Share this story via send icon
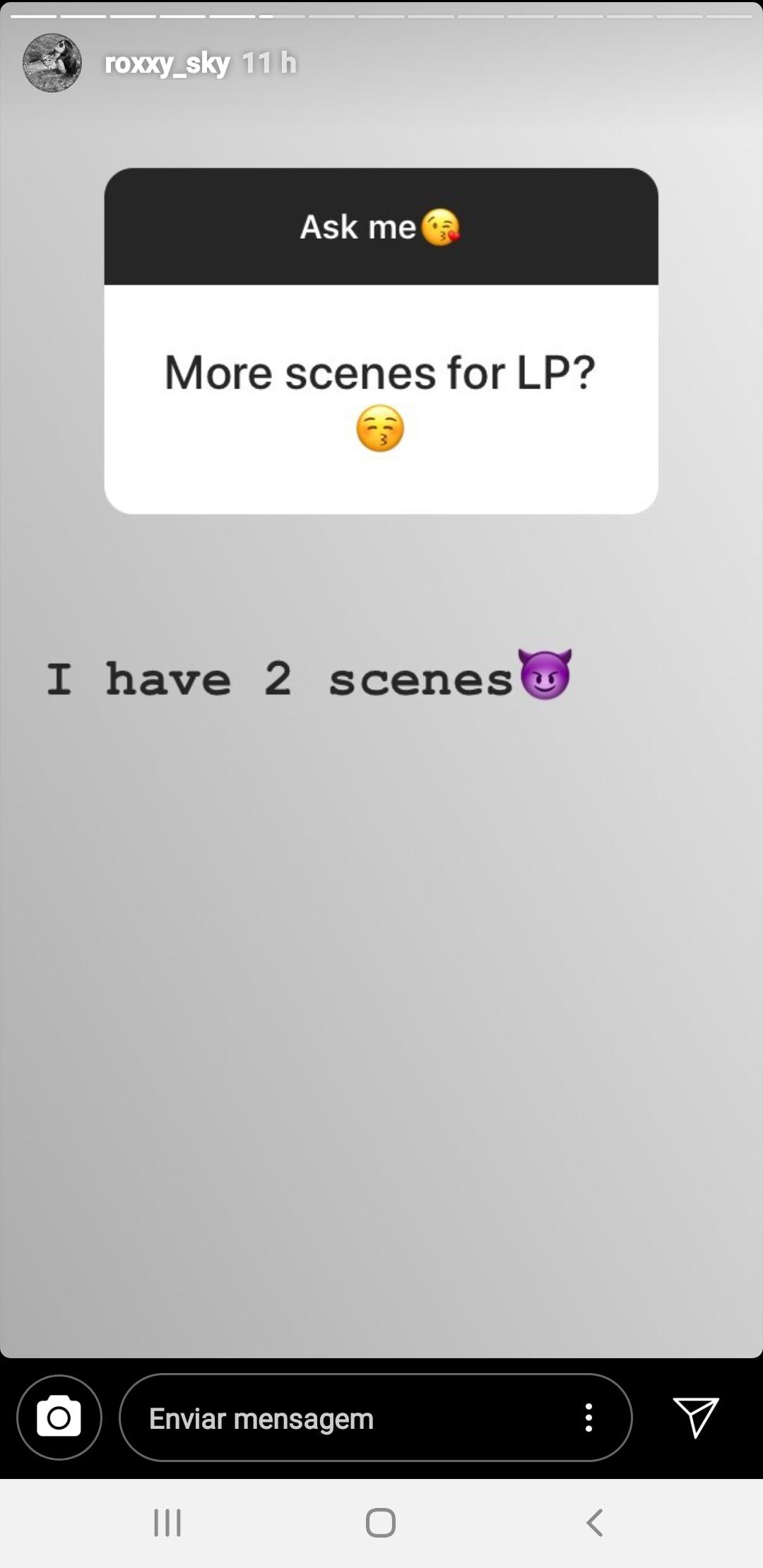This screenshot has width=763, height=1568. click(x=696, y=1417)
